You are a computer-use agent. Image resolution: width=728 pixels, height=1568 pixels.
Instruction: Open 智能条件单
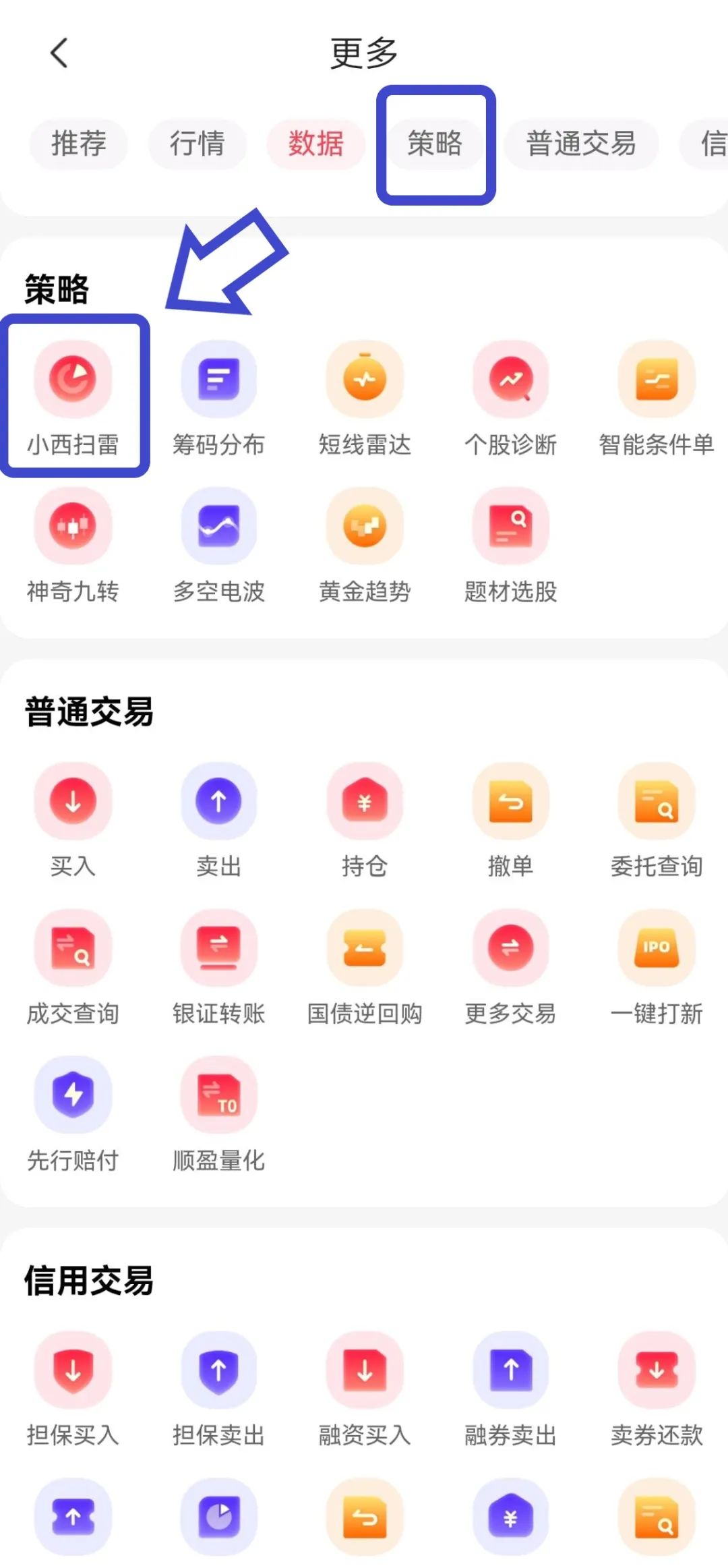[x=657, y=398]
